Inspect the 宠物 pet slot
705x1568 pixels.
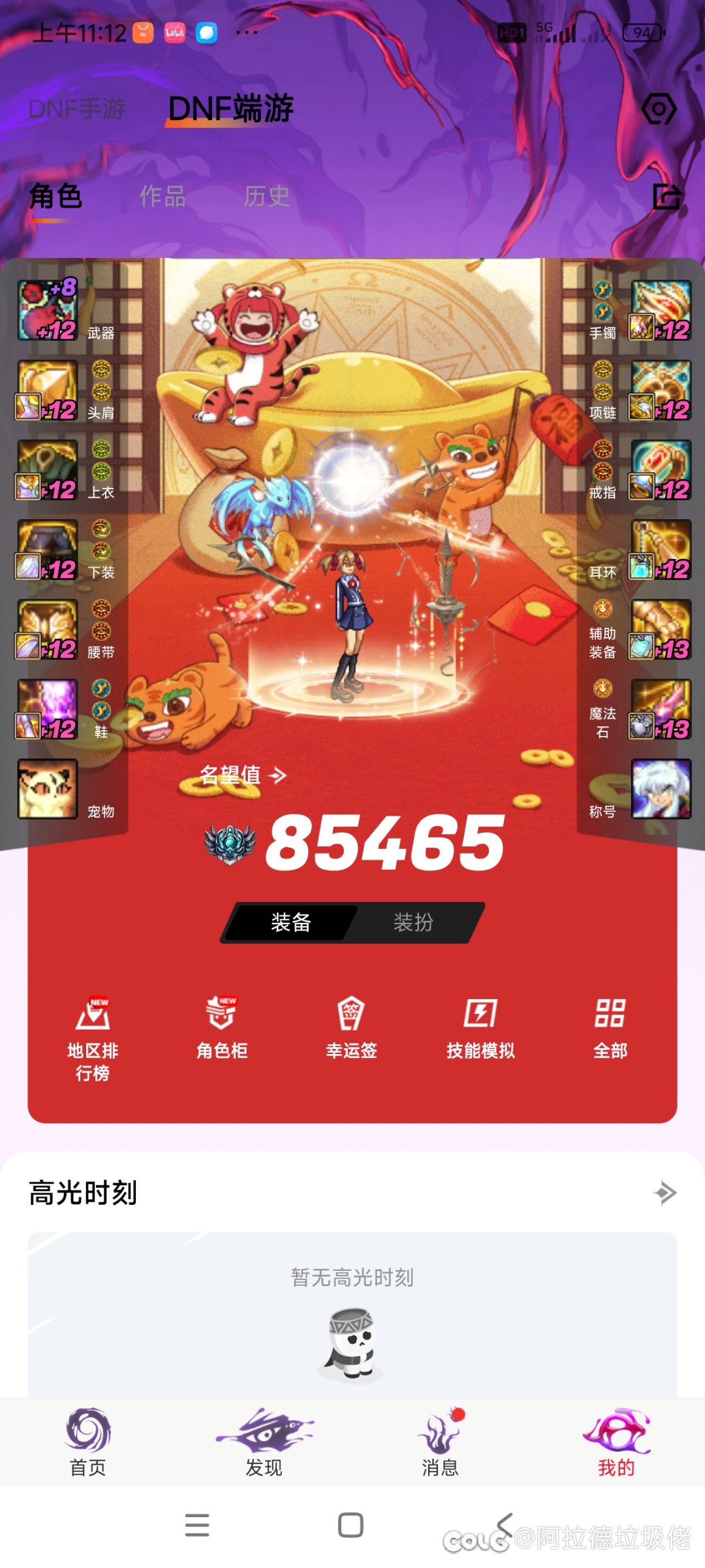point(48,789)
